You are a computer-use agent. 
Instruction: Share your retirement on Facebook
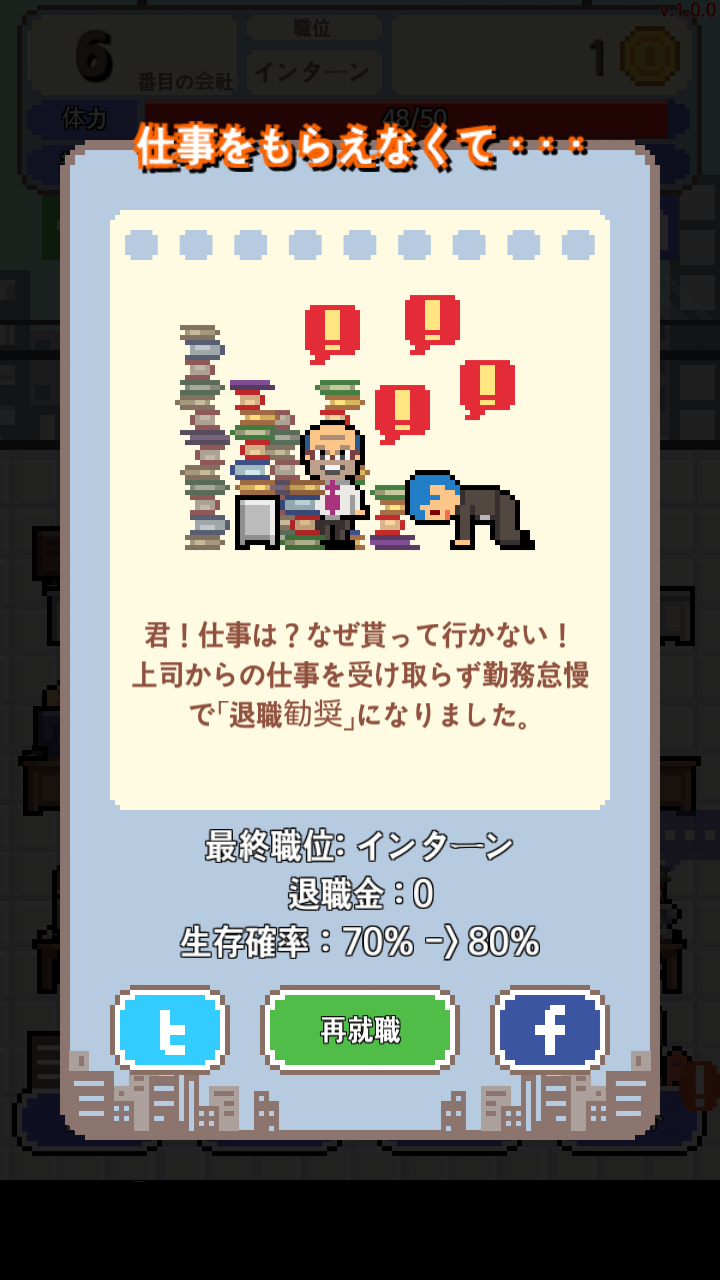[550, 1030]
